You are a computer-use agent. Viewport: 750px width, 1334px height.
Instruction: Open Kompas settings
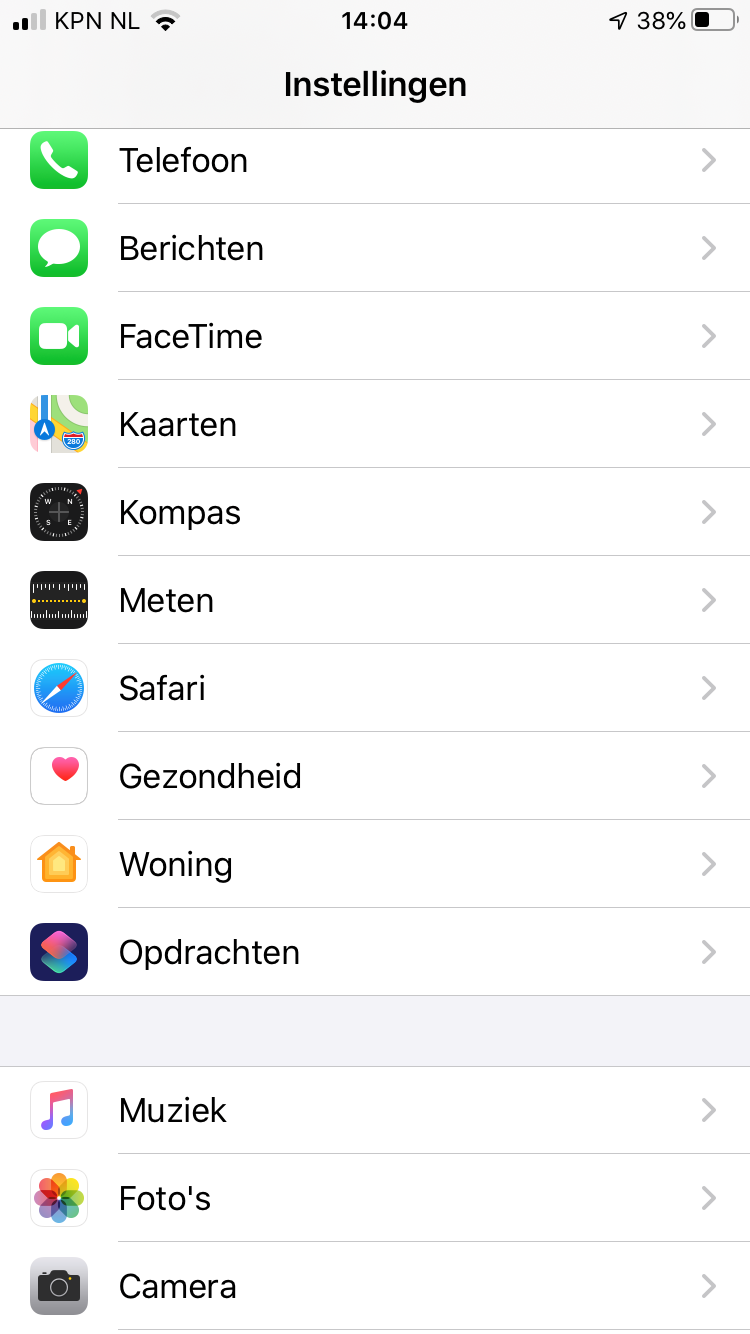375,512
